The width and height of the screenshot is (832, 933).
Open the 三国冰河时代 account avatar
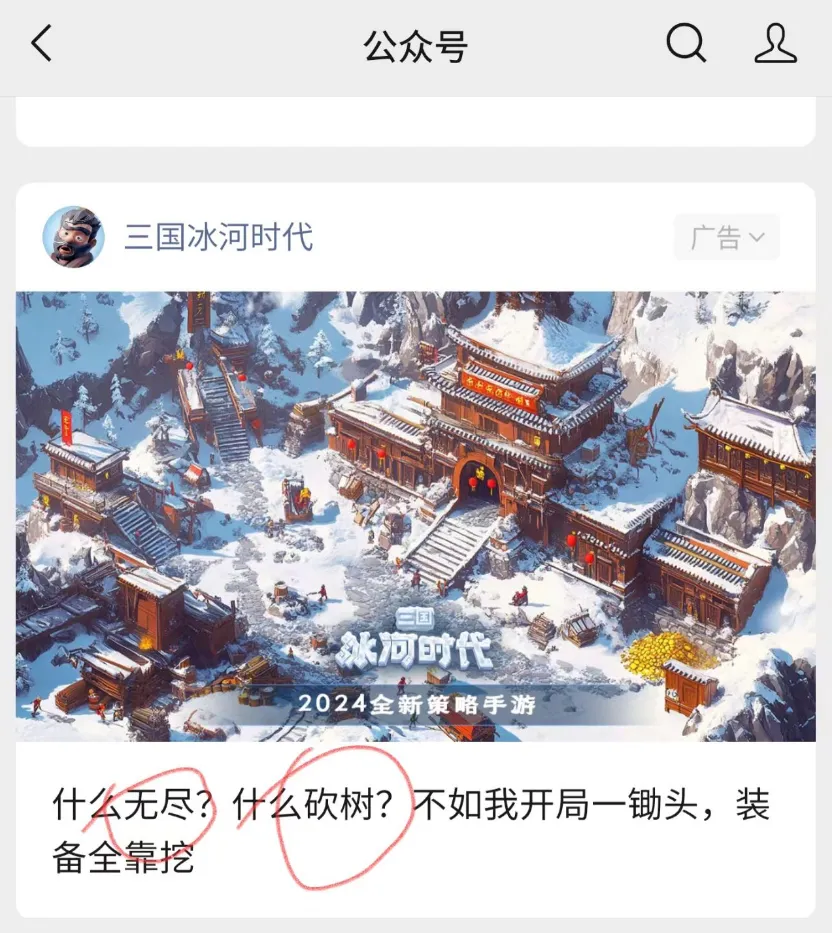coord(73,237)
